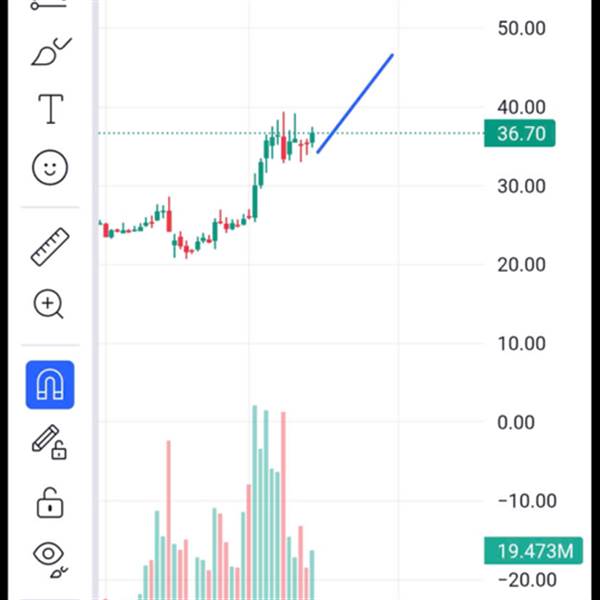600x600 pixels.
Task: Select the trend line tool at top
Action: (49, 5)
